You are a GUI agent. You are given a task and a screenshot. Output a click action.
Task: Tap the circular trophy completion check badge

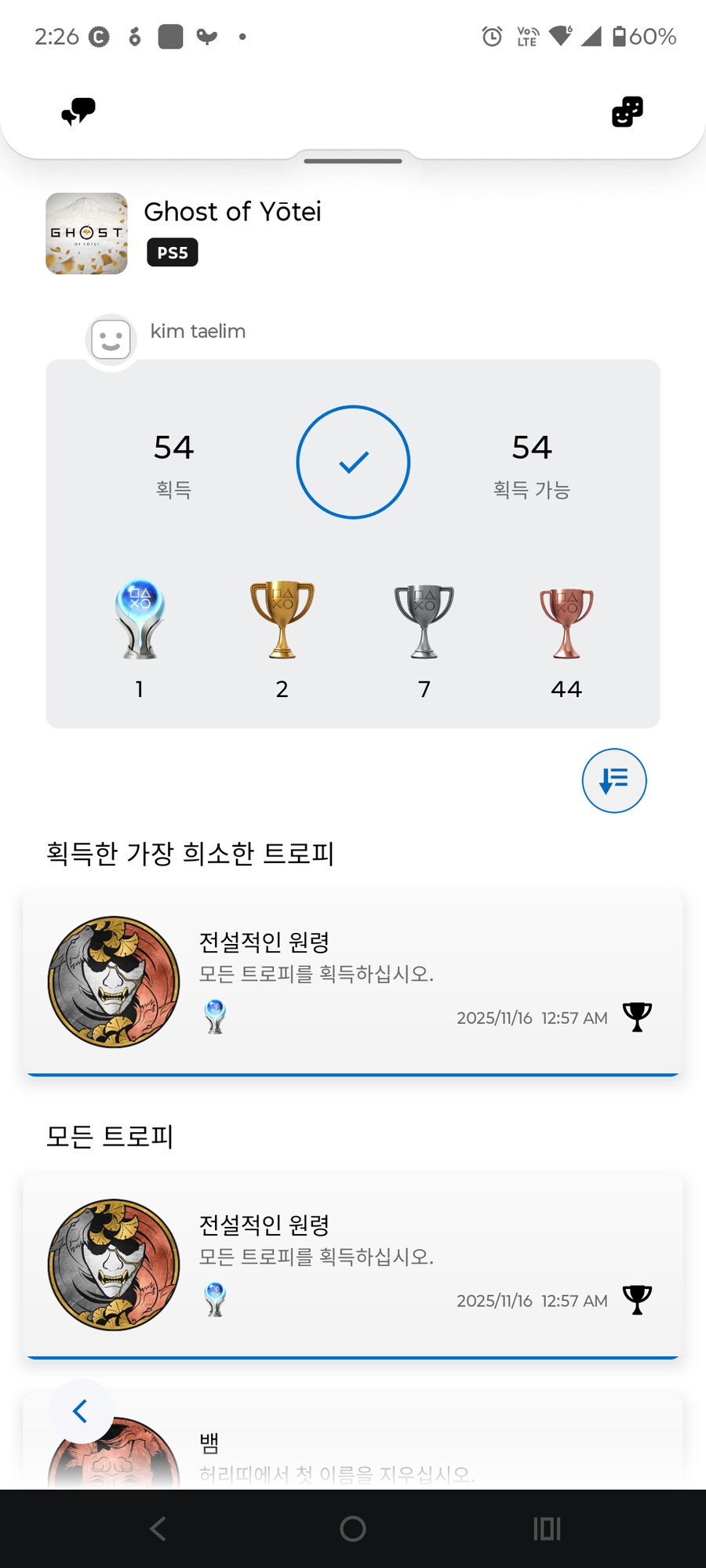354,462
